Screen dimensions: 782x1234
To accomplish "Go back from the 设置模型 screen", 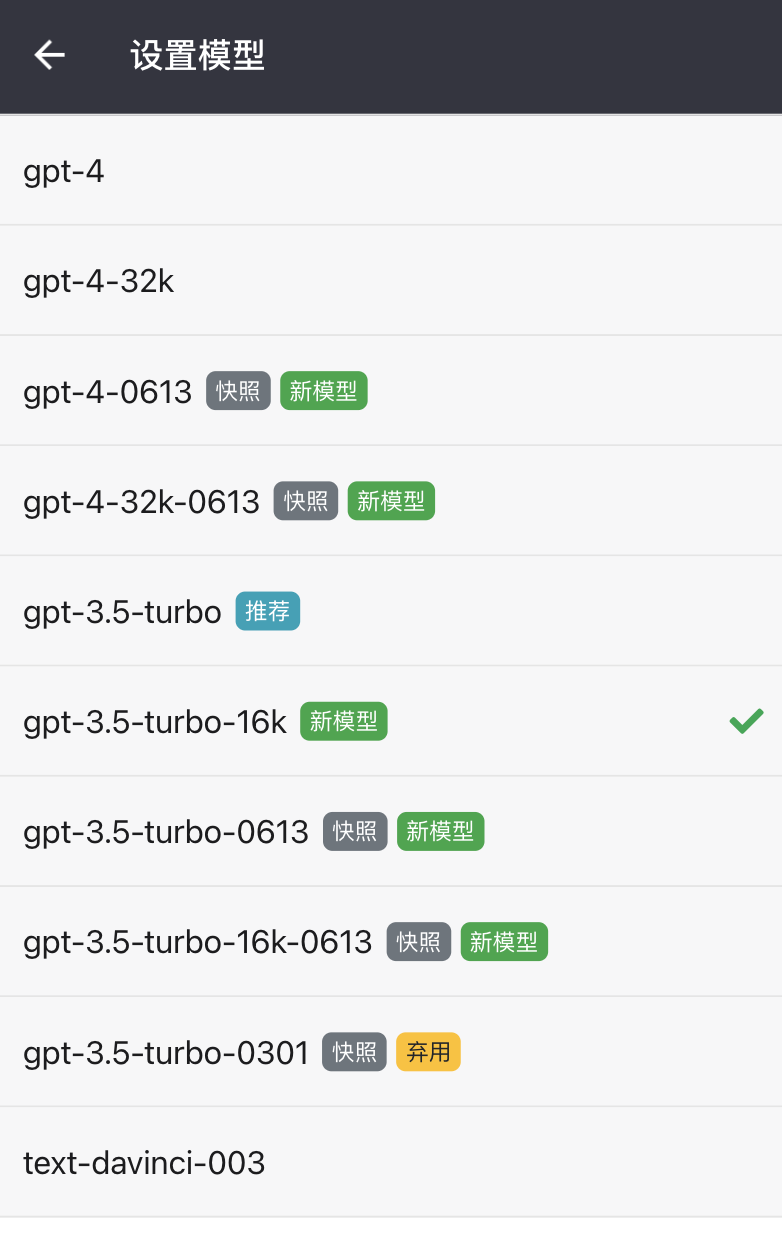I will tap(49, 56).
